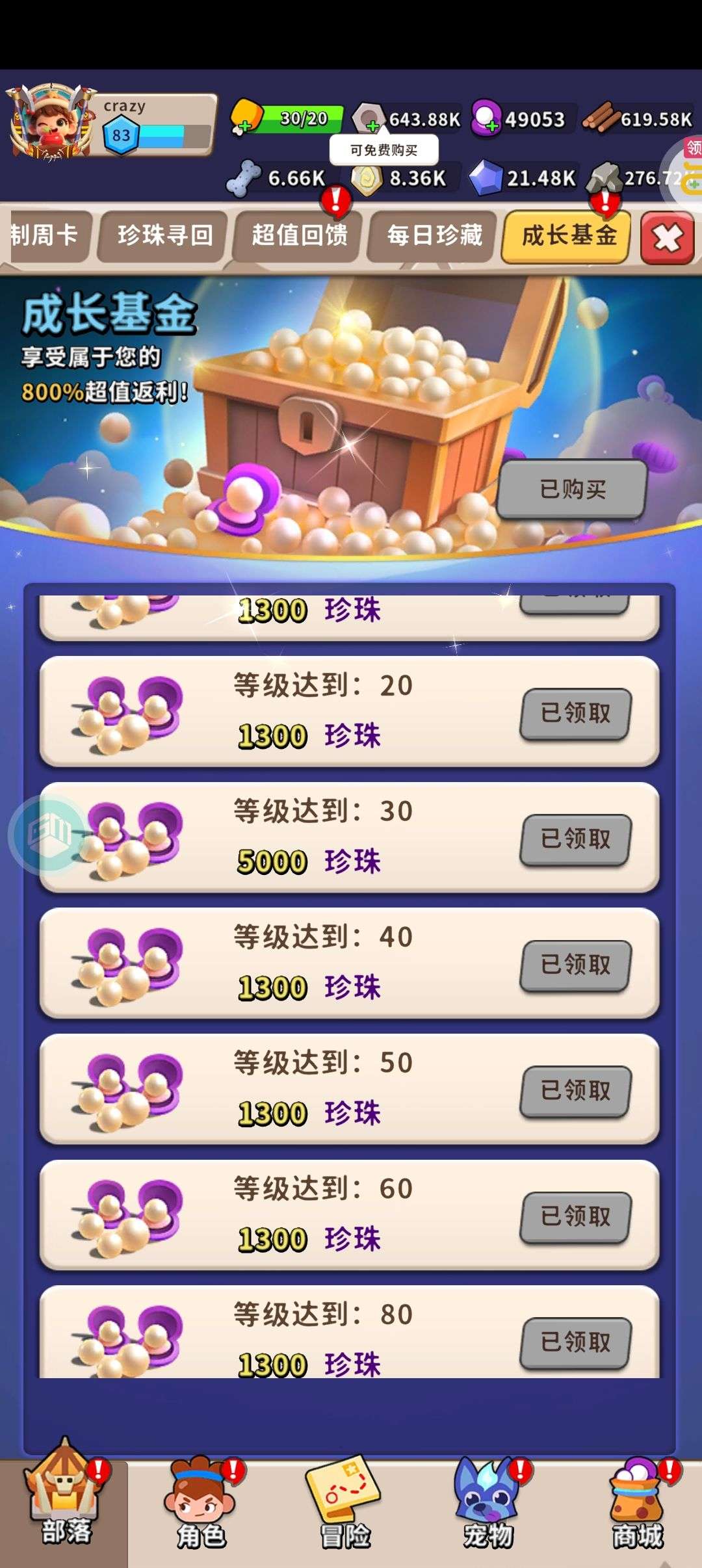Viewport: 702px width, 1568px height.
Task: Tap 已领取 for level 80 reward
Action: pyautogui.click(x=575, y=1342)
